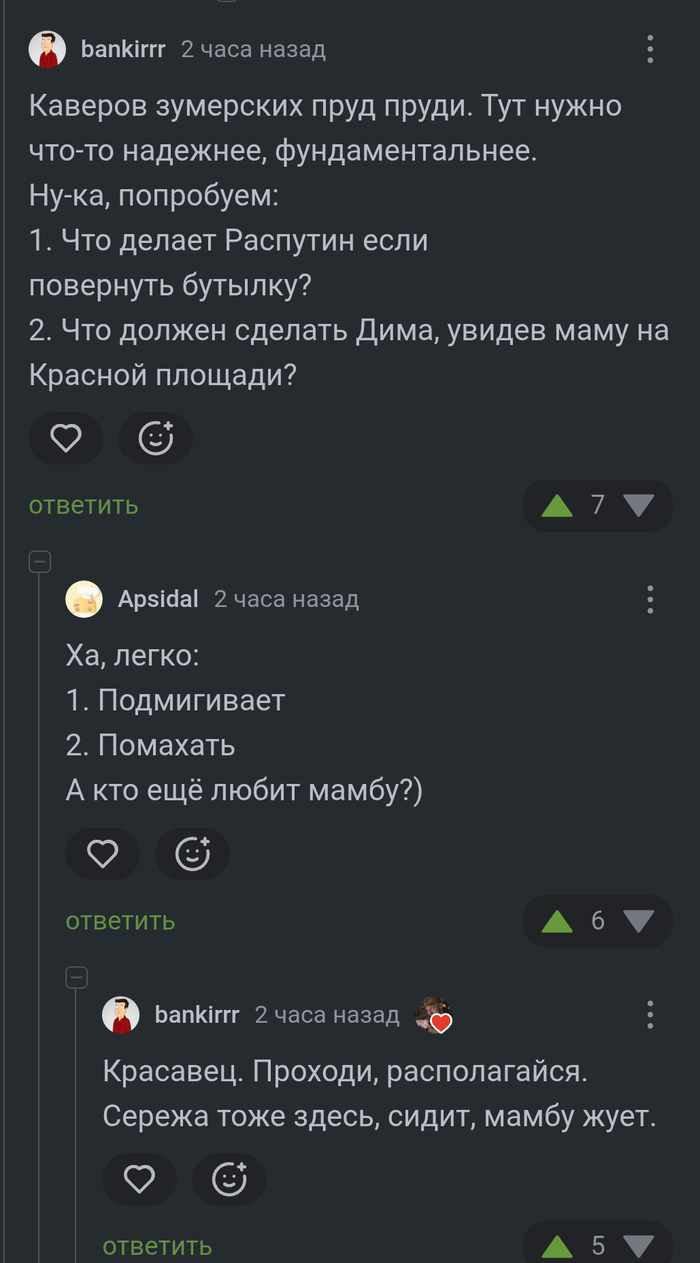700x1263 pixels.
Task: Upvote bankirrr's reply with rating 5
Action: [x=557, y=1246]
